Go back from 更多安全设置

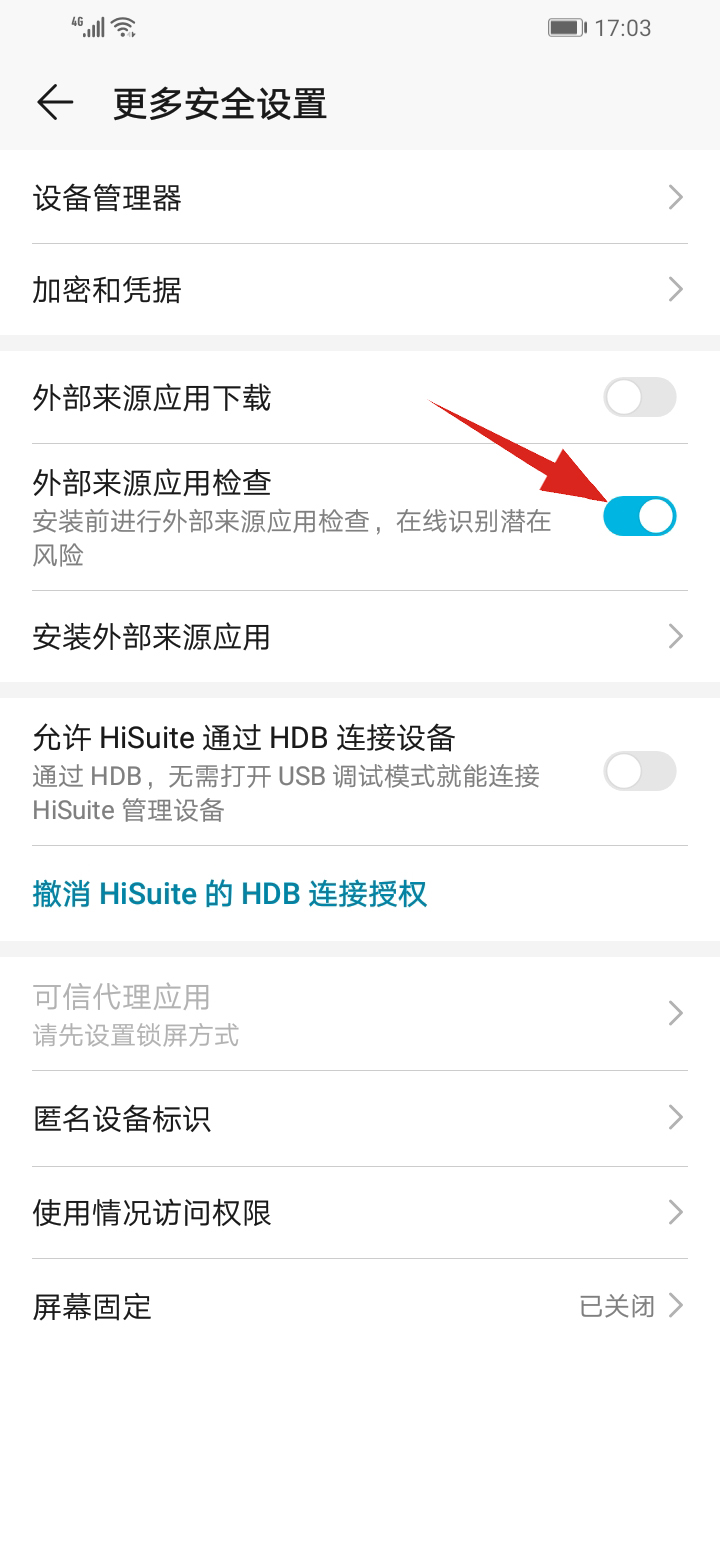point(55,103)
